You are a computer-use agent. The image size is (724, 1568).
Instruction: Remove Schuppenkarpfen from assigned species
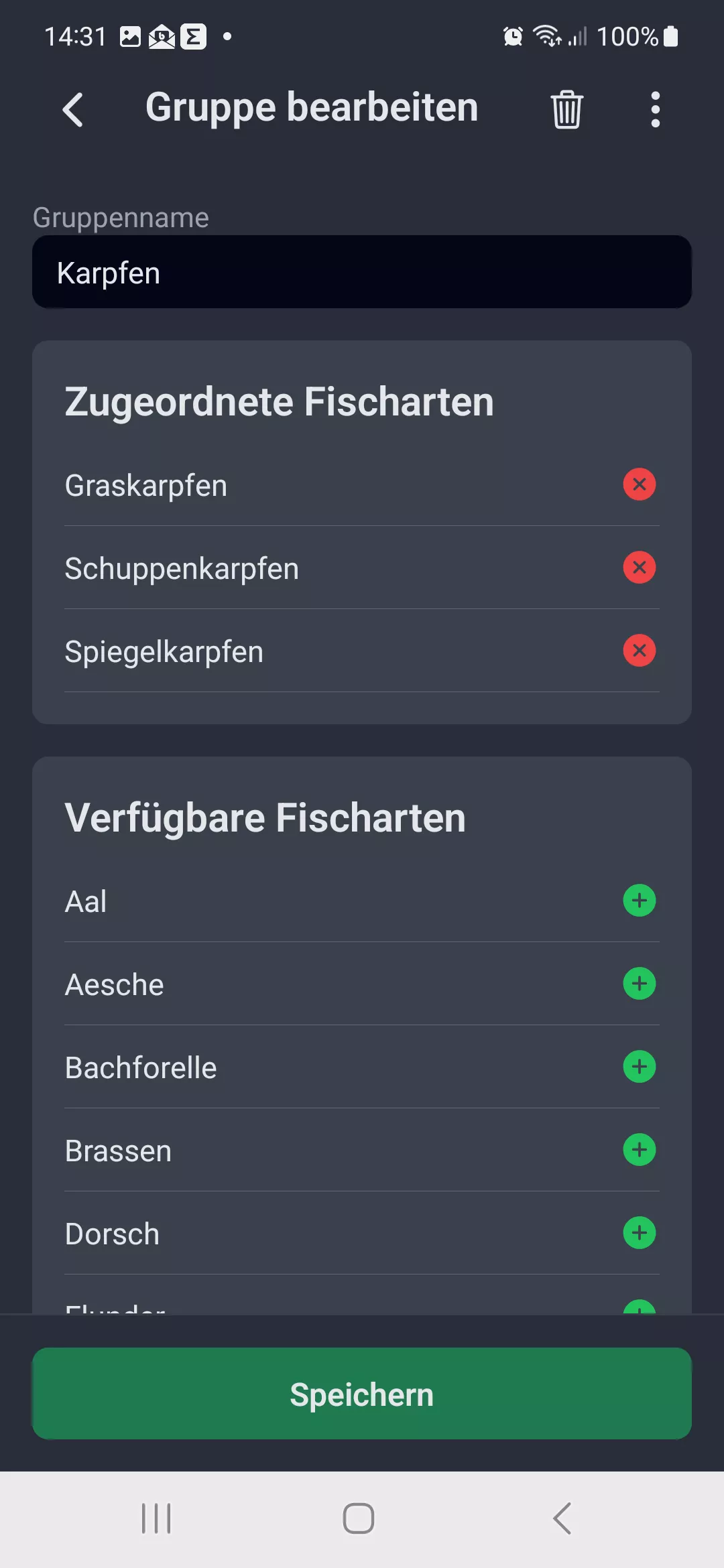click(639, 568)
